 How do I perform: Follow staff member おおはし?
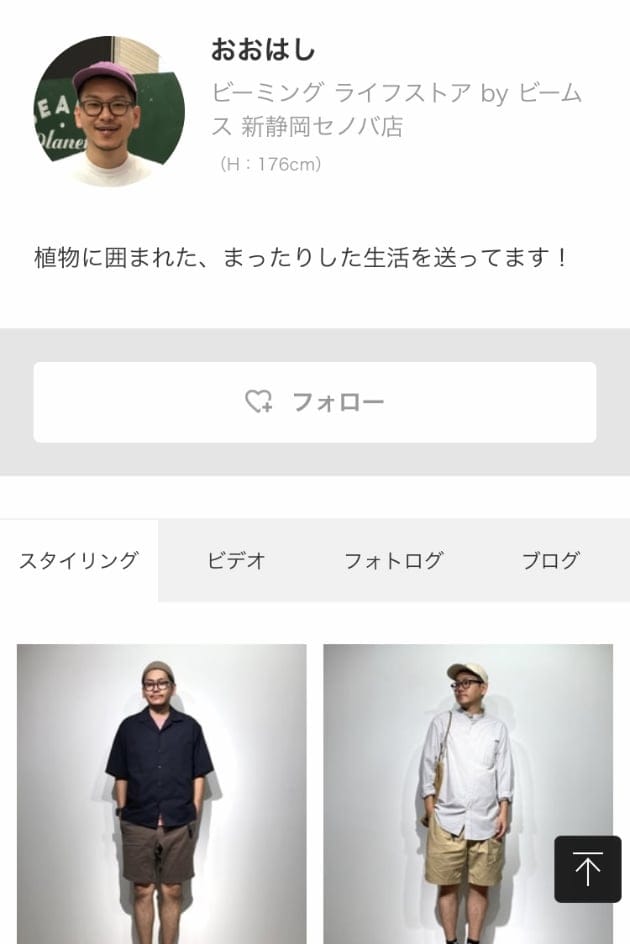pos(314,402)
